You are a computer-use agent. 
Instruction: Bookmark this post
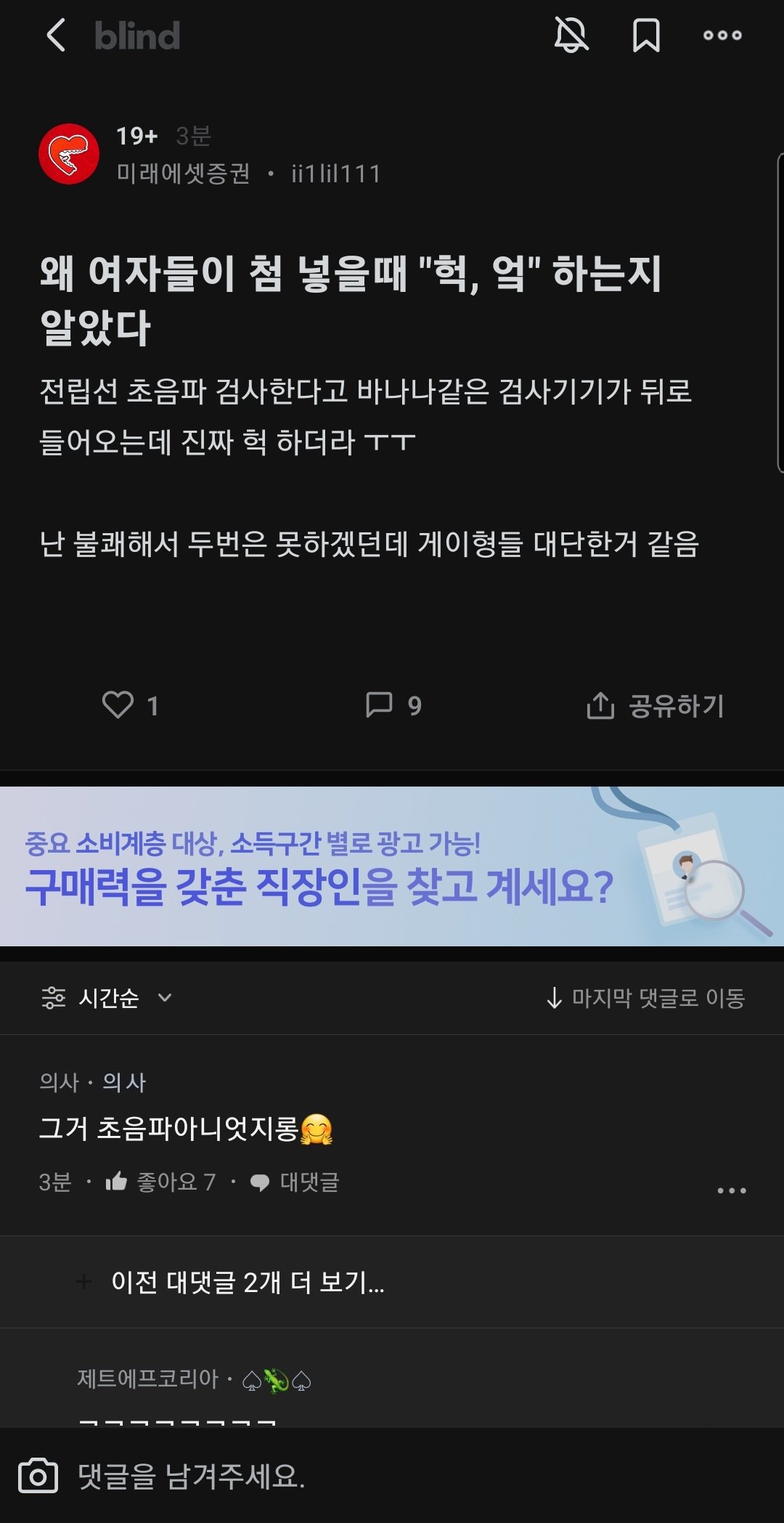pyautogui.click(x=646, y=35)
